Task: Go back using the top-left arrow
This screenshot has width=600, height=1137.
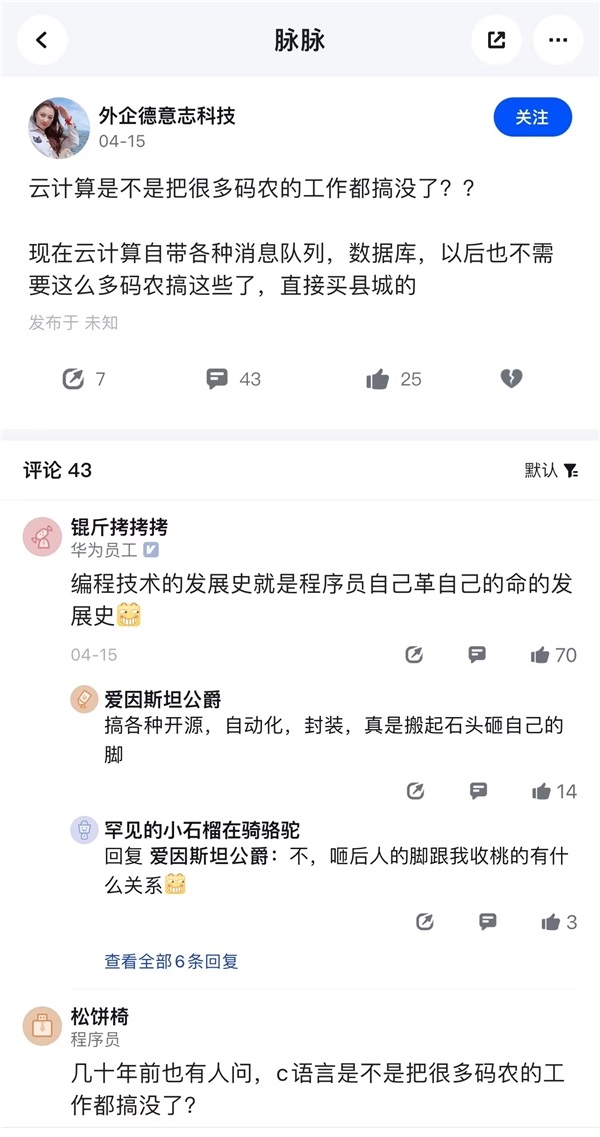Action: coord(42,40)
